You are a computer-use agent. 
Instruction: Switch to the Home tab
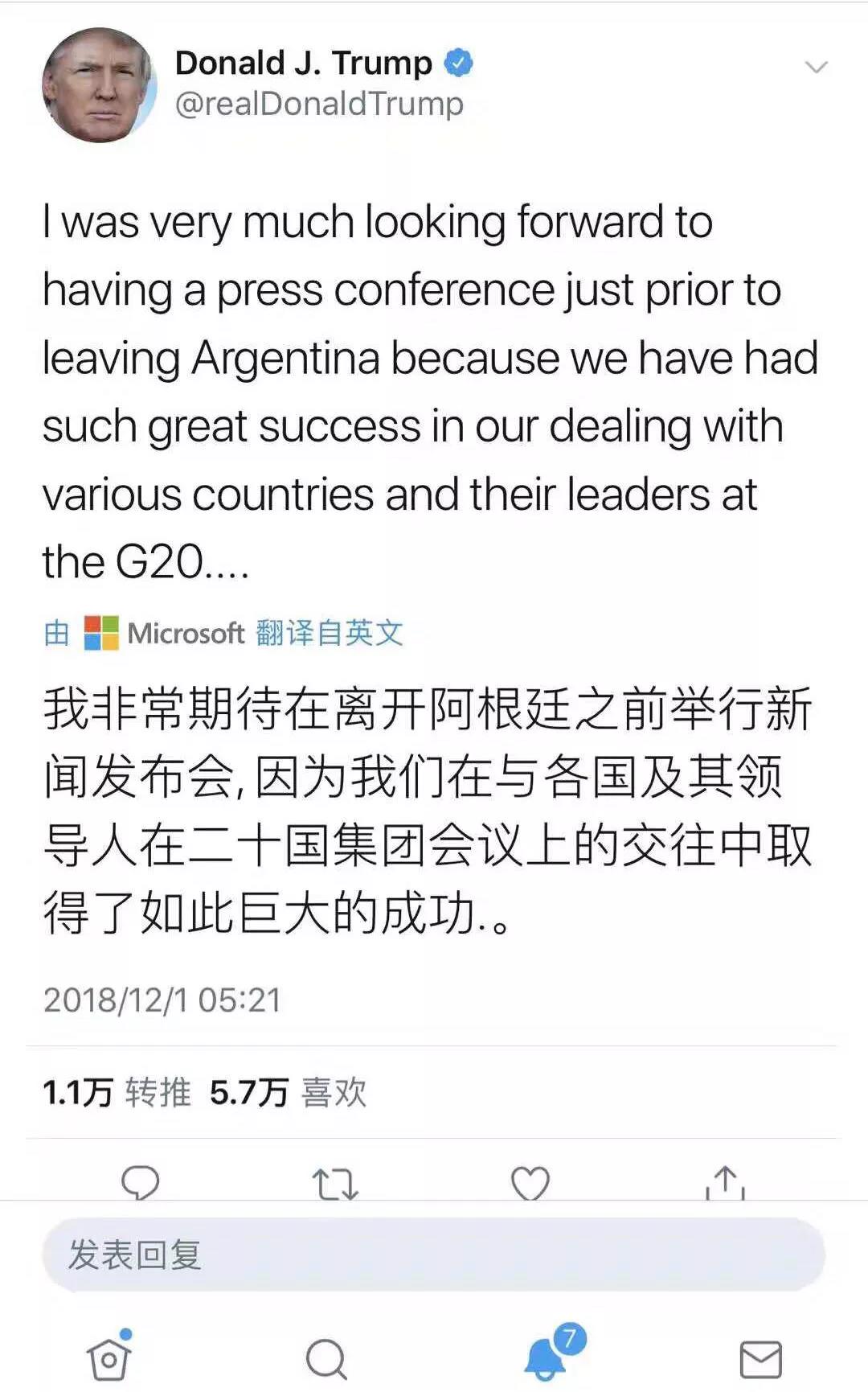click(108, 1357)
